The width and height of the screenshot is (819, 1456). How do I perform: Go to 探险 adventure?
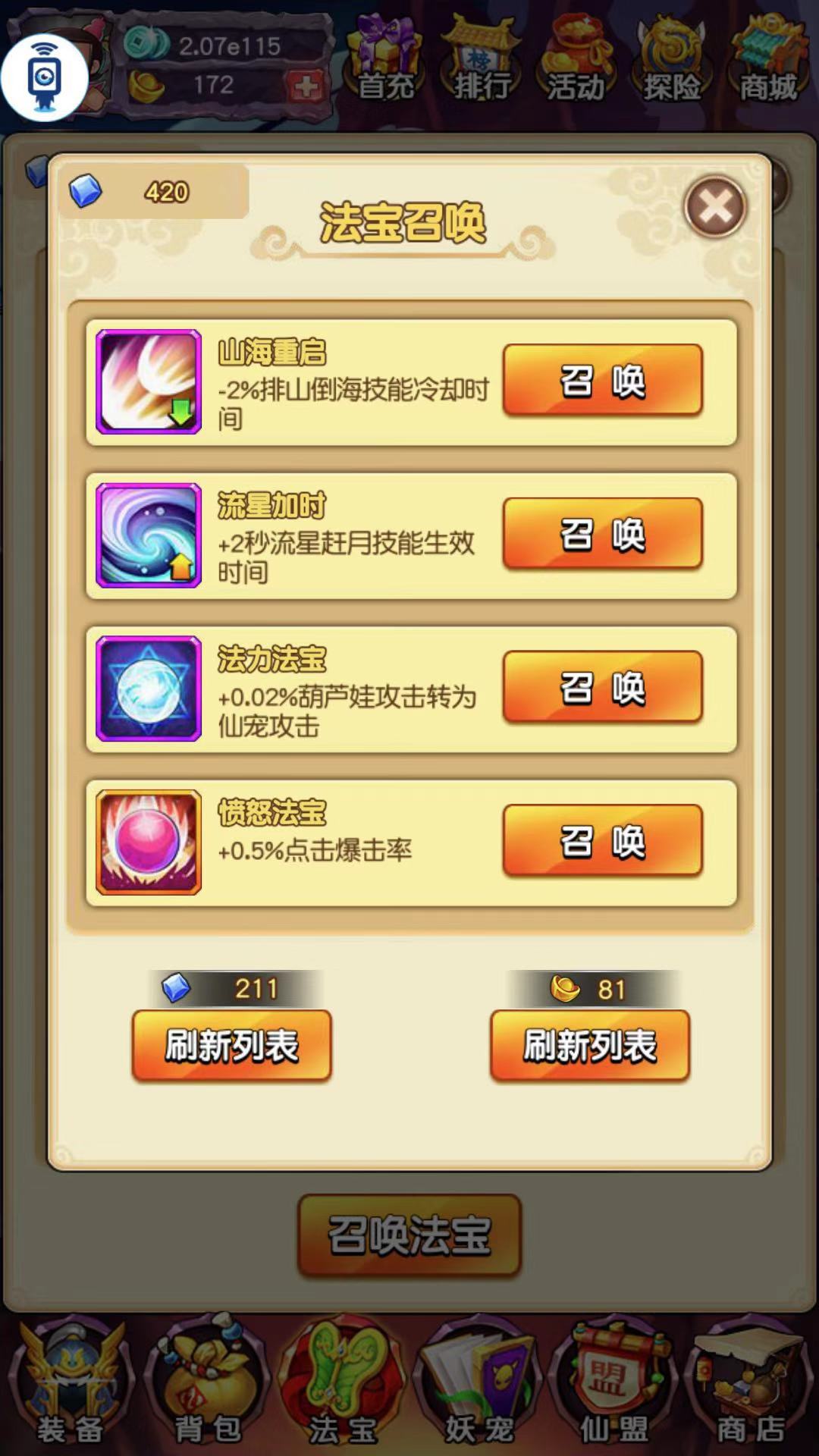coord(672,64)
